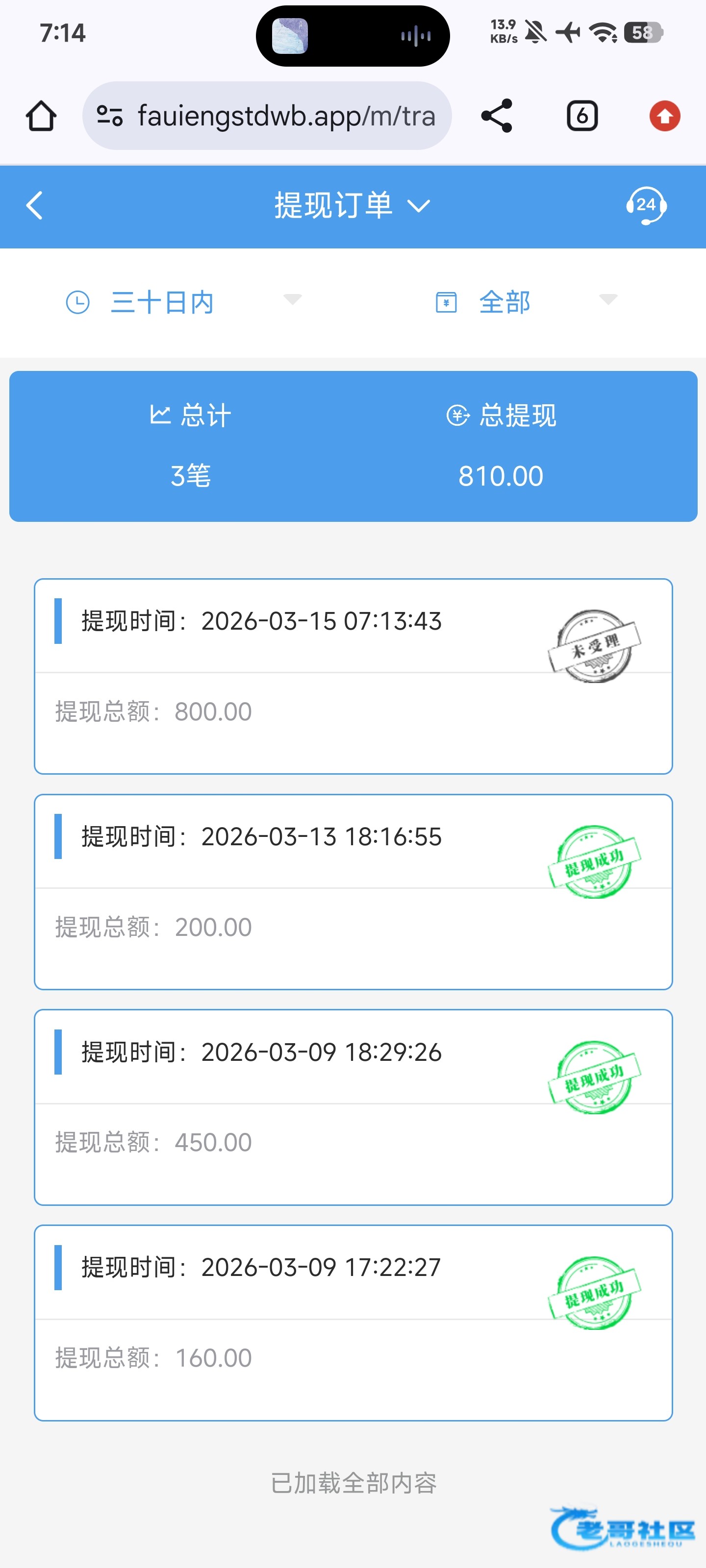Tap the red browser update icon
Screen dimensions: 706x1568
[x=665, y=116]
